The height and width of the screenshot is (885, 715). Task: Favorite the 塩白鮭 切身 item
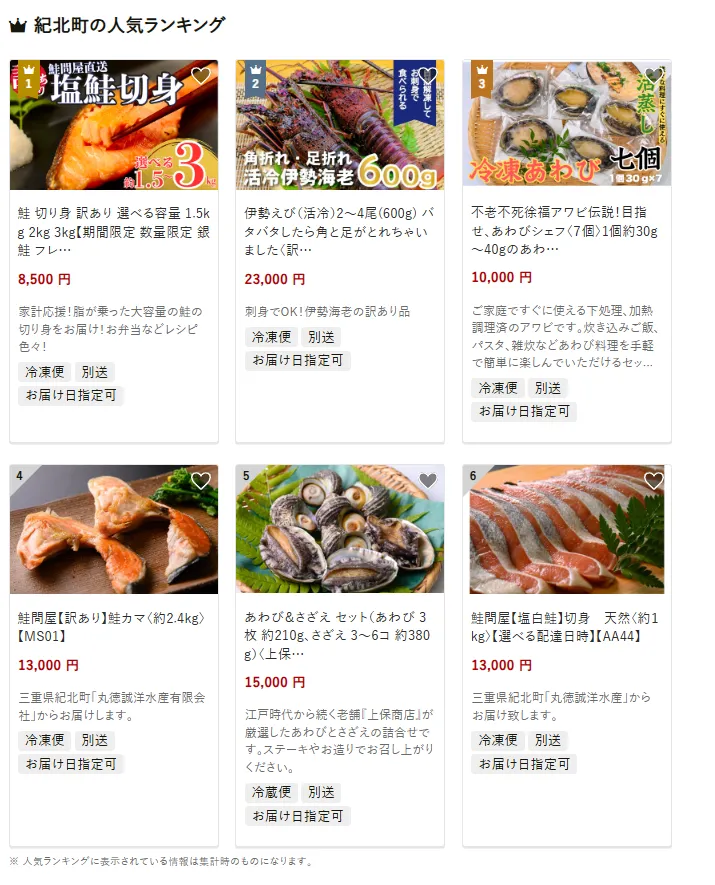(x=654, y=481)
